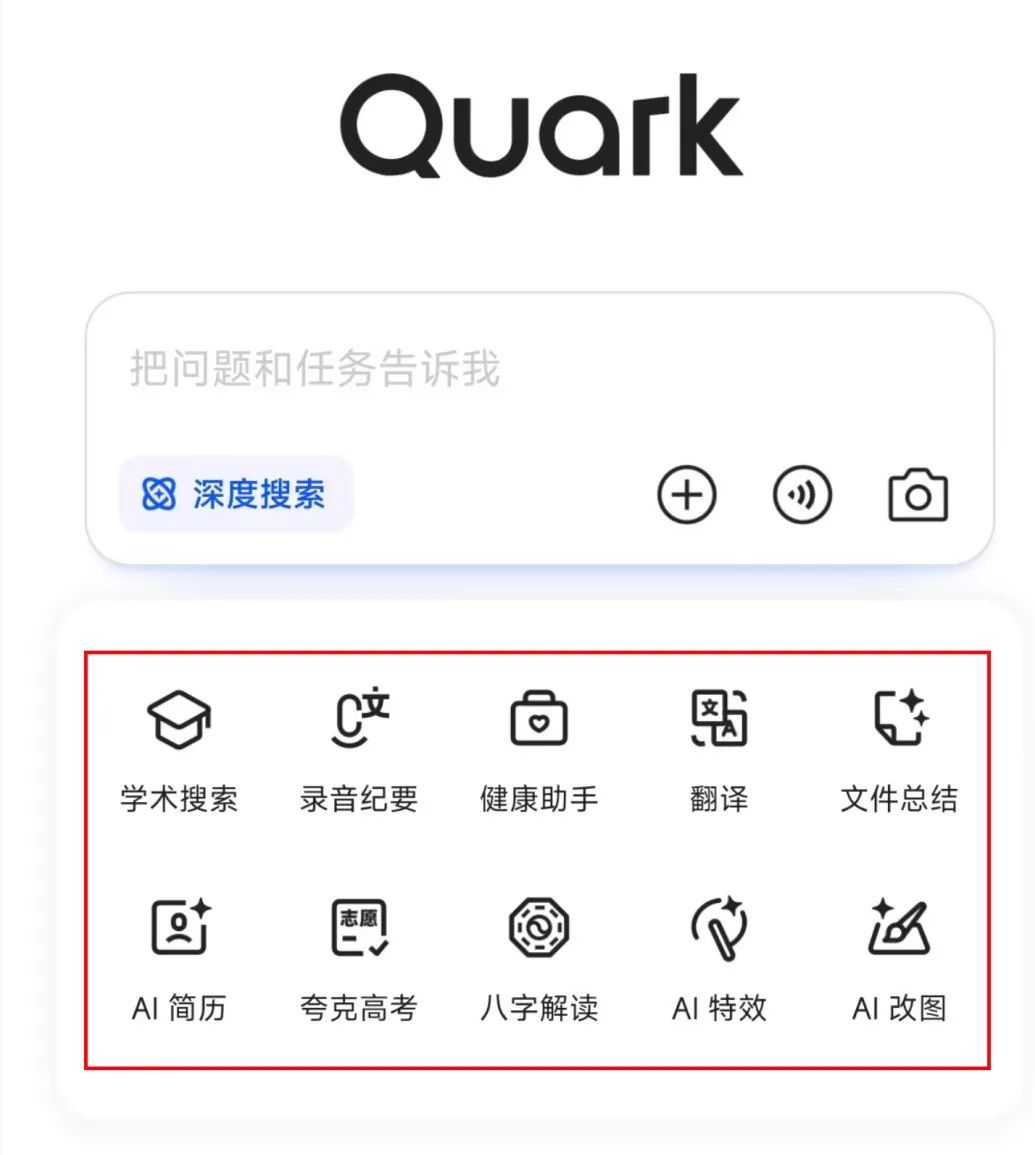The width and height of the screenshot is (1035, 1155).
Task: Open 学术搜索
Action: (179, 750)
